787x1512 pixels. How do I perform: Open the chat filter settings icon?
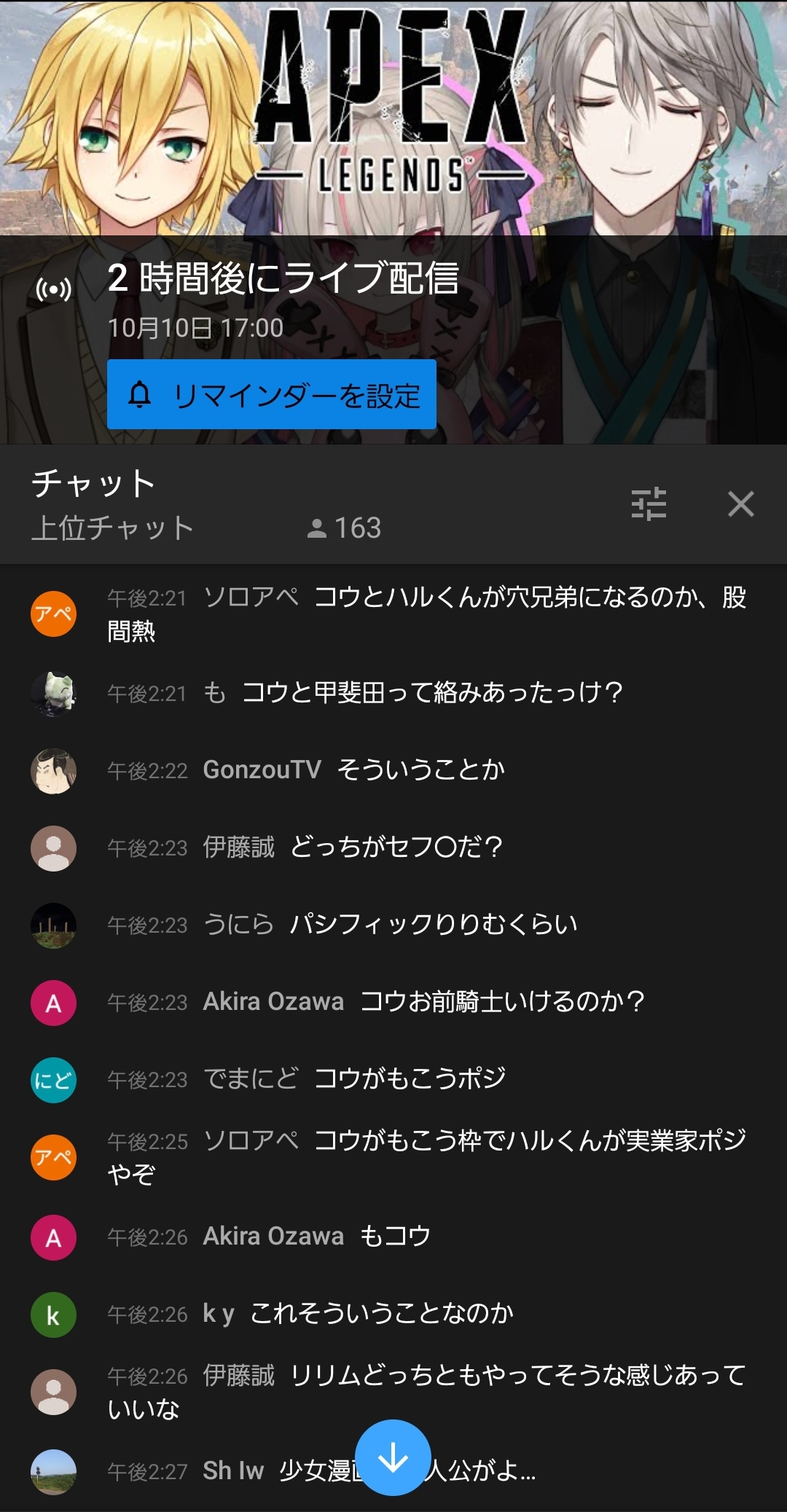(649, 504)
